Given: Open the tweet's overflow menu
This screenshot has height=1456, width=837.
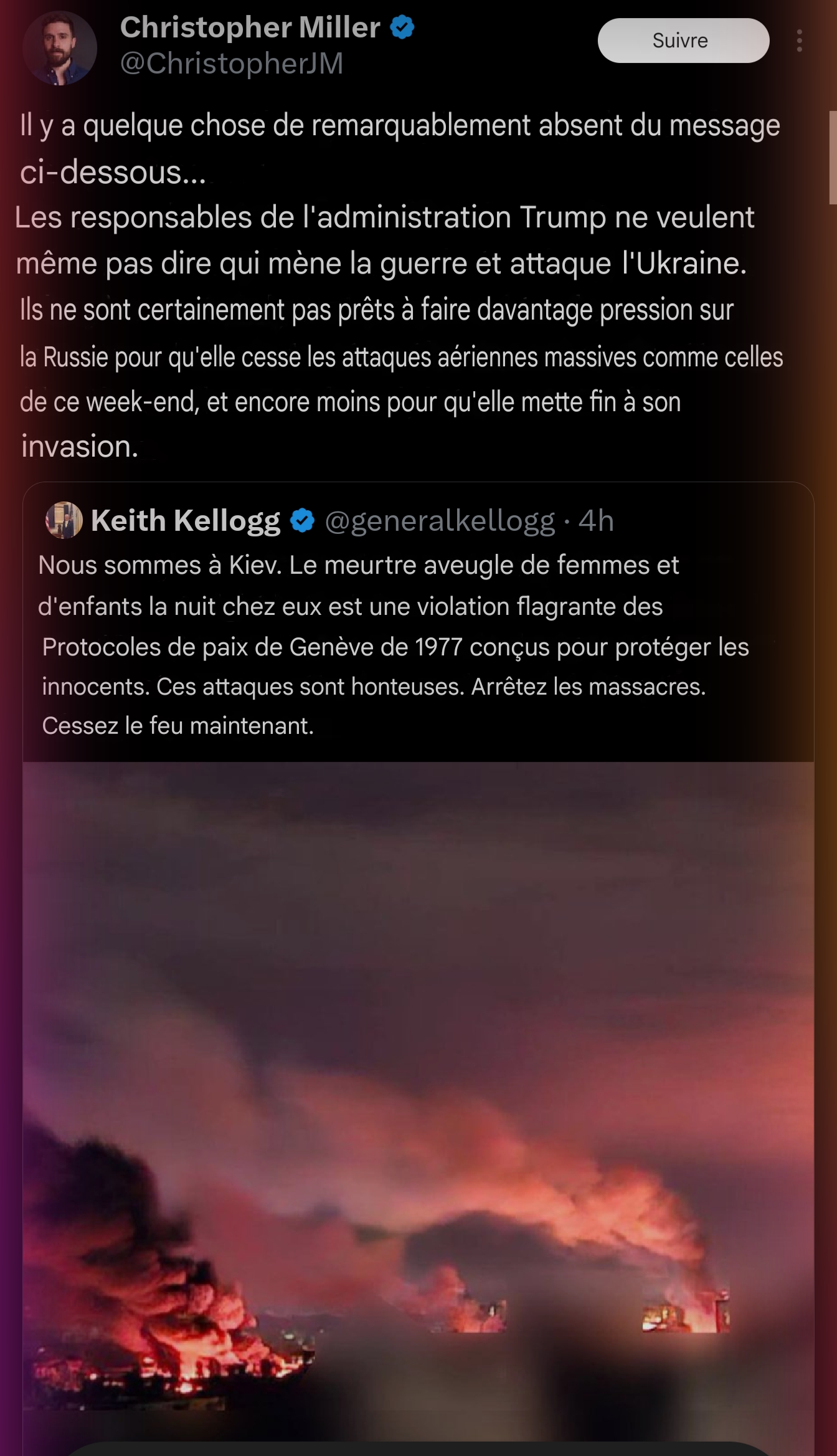Looking at the screenshot, I should pyautogui.click(x=799, y=41).
